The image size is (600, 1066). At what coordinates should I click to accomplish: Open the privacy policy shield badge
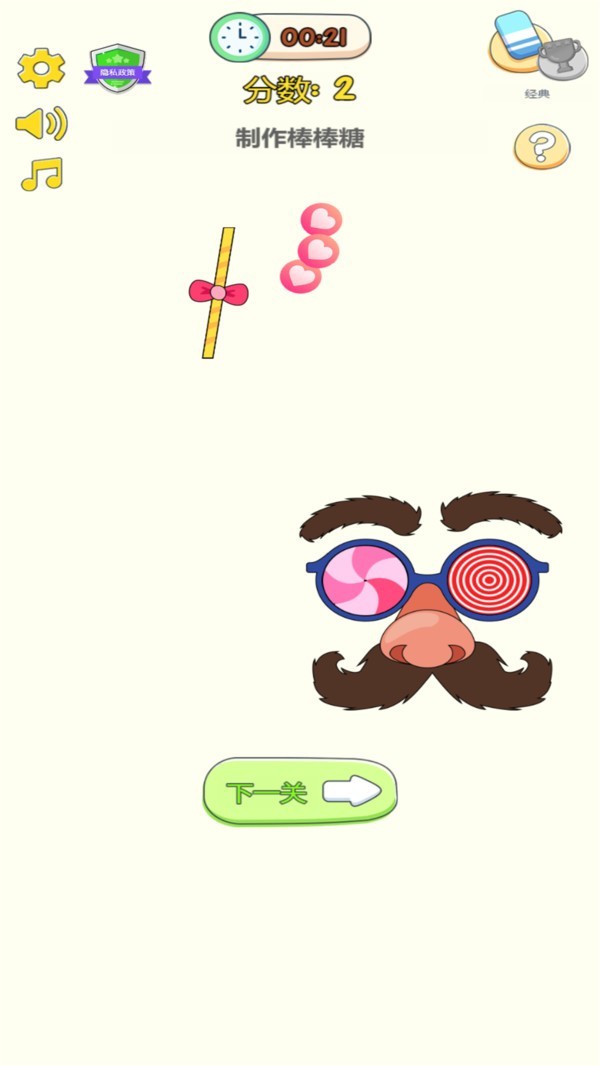pyautogui.click(x=117, y=68)
